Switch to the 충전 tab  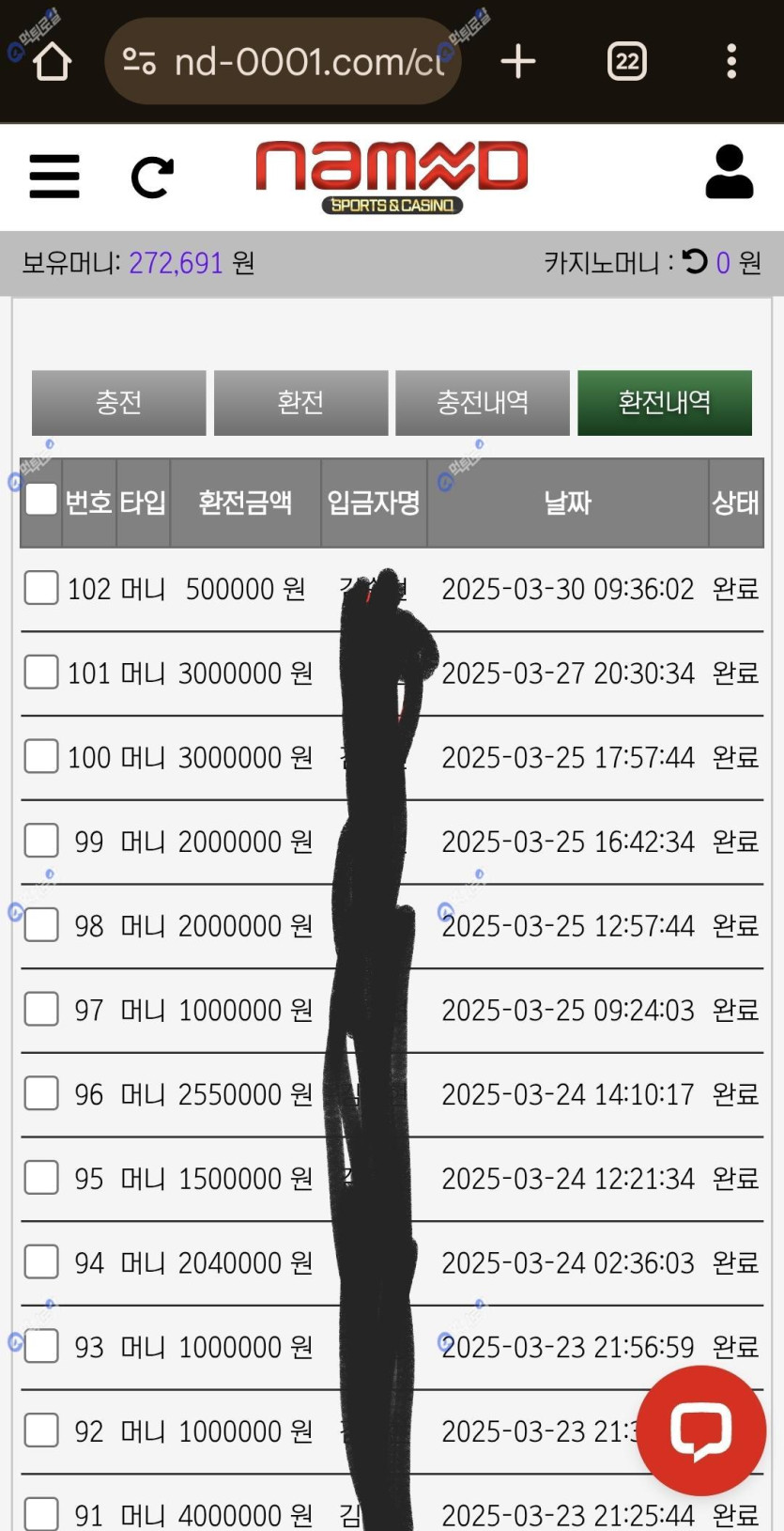click(118, 403)
